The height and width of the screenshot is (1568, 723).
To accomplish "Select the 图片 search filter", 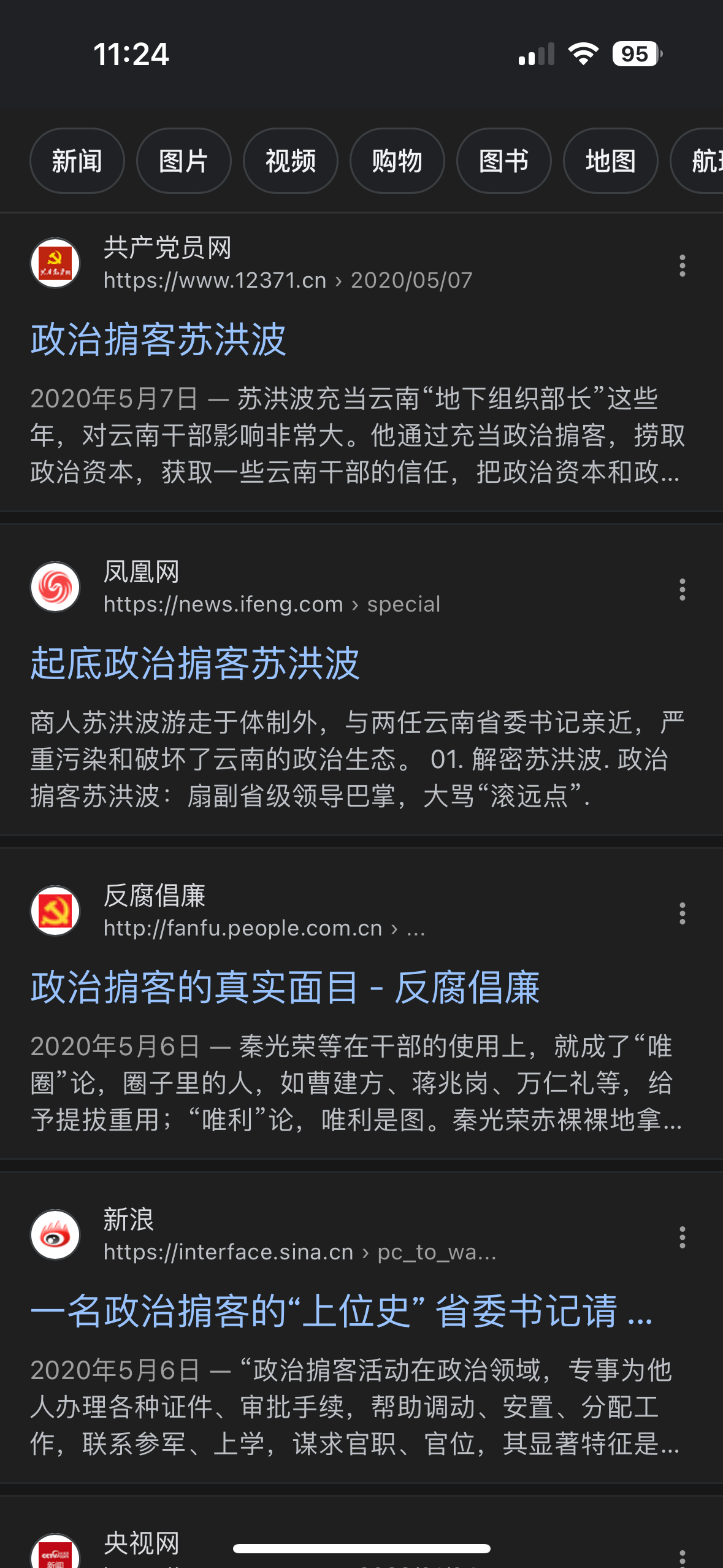I will pos(184,161).
